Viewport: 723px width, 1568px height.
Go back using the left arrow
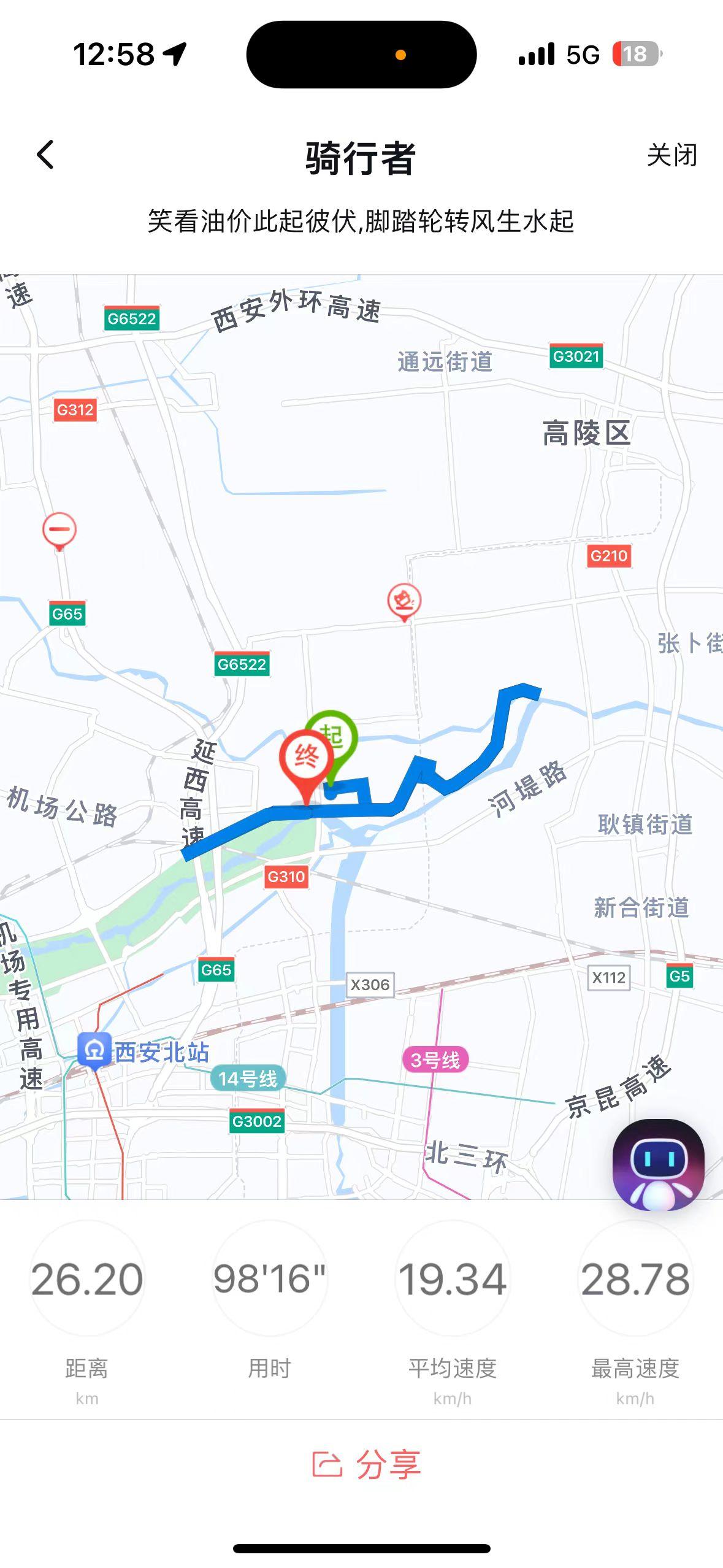pos(45,155)
